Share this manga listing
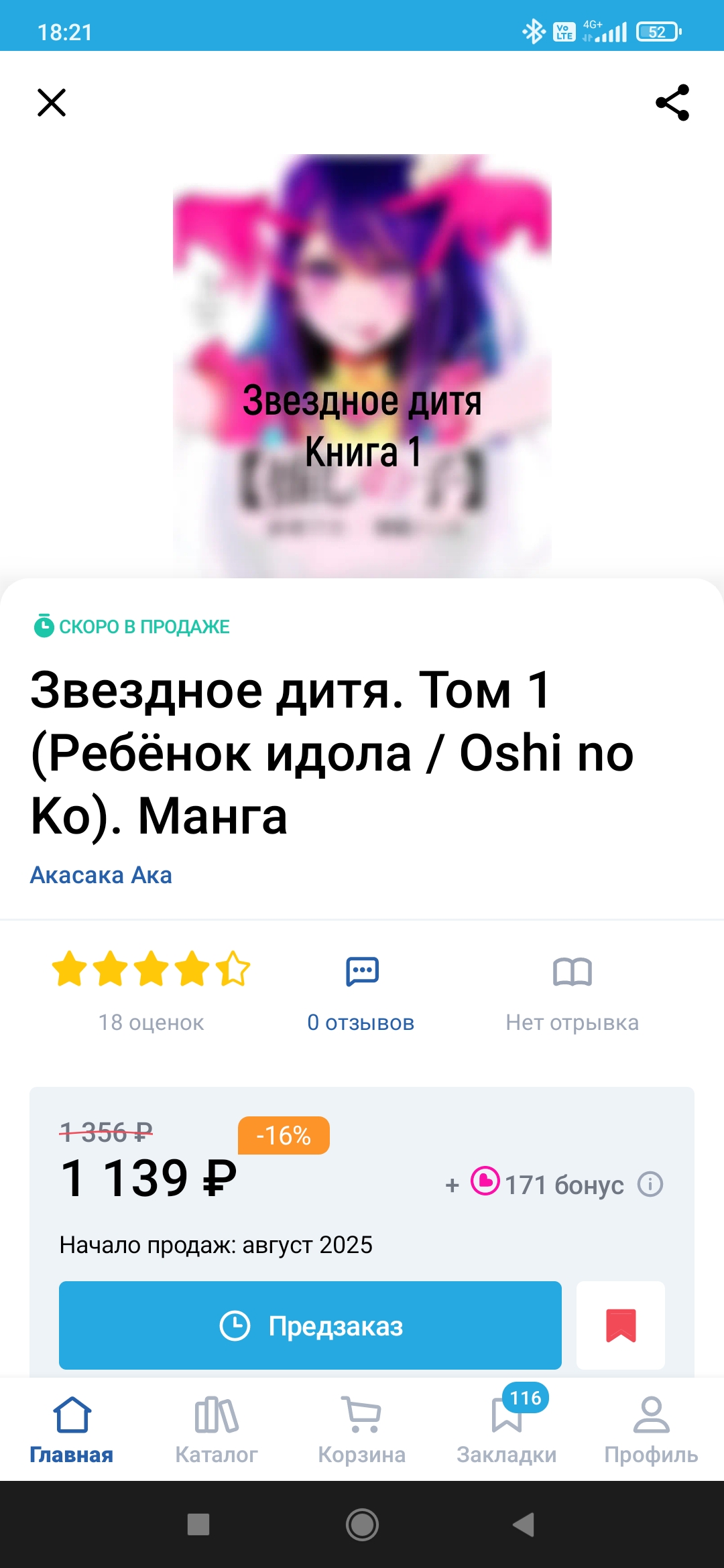This screenshot has width=724, height=1568. pos(672,103)
